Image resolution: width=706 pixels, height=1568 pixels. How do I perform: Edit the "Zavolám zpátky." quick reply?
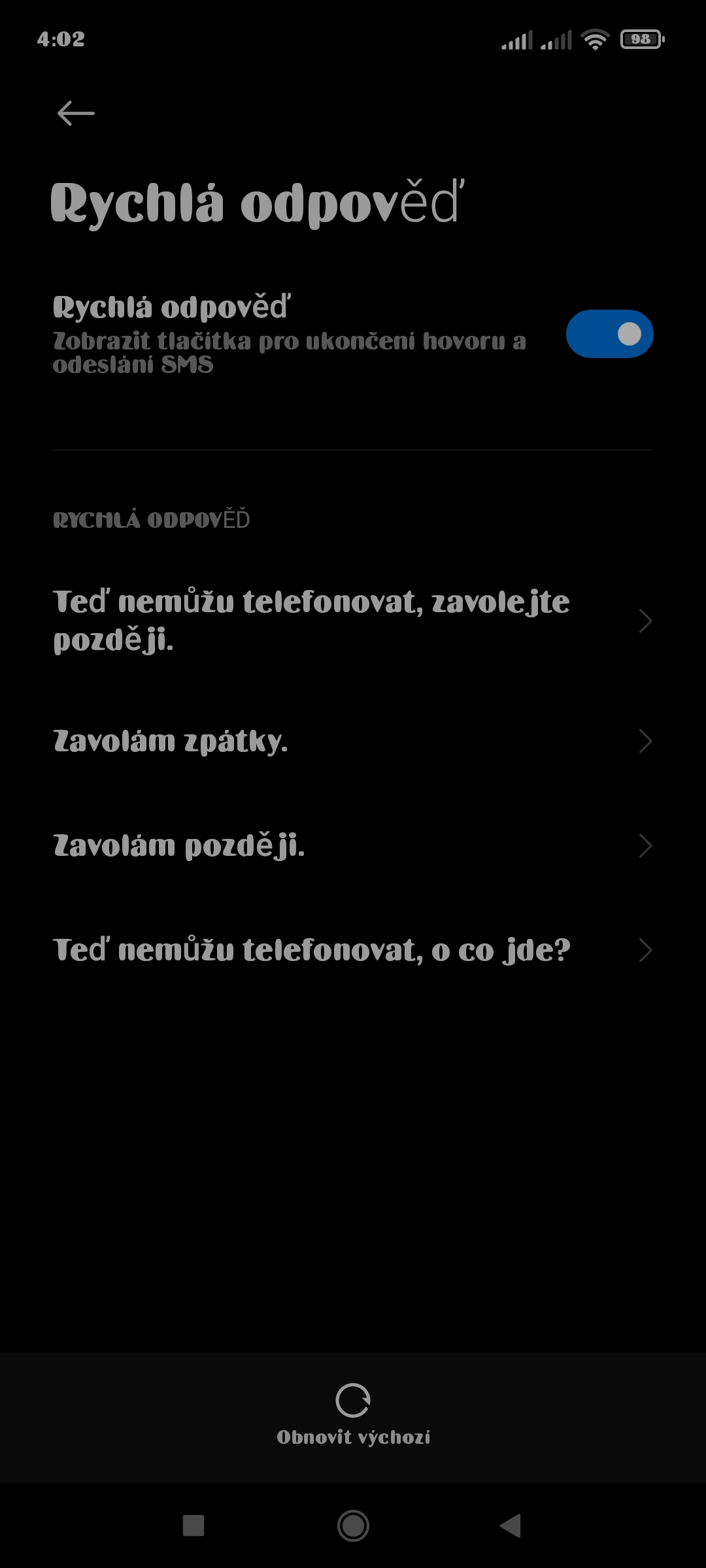[353, 742]
